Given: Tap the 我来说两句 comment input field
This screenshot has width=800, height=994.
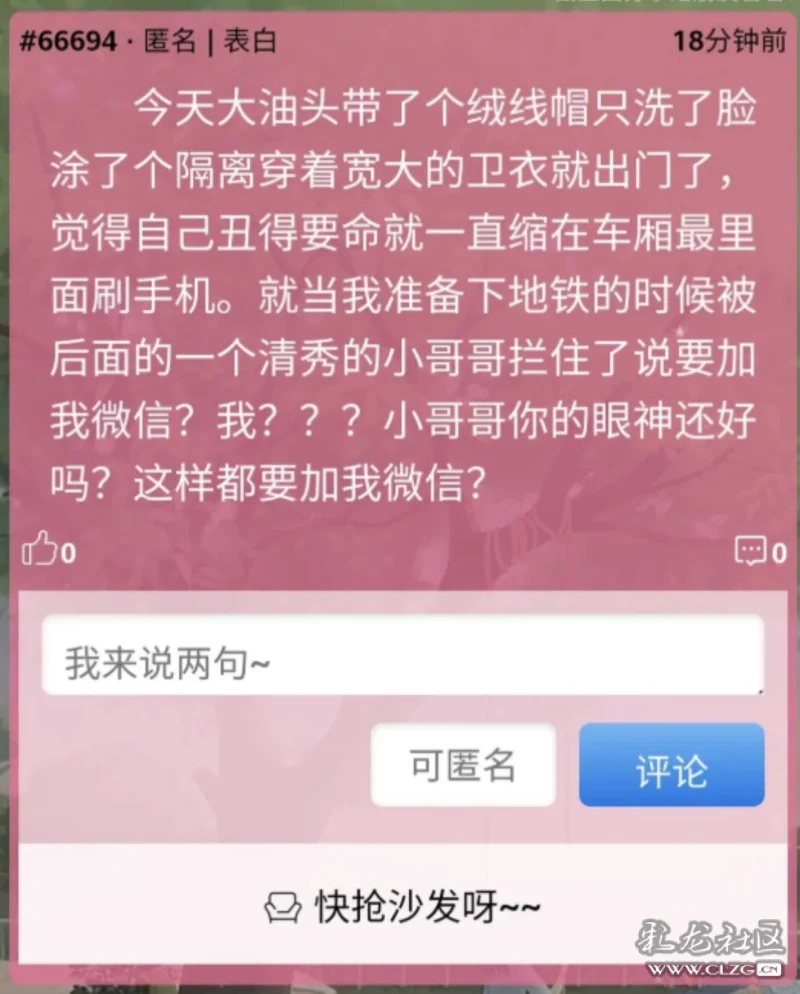Looking at the screenshot, I should (x=402, y=657).
